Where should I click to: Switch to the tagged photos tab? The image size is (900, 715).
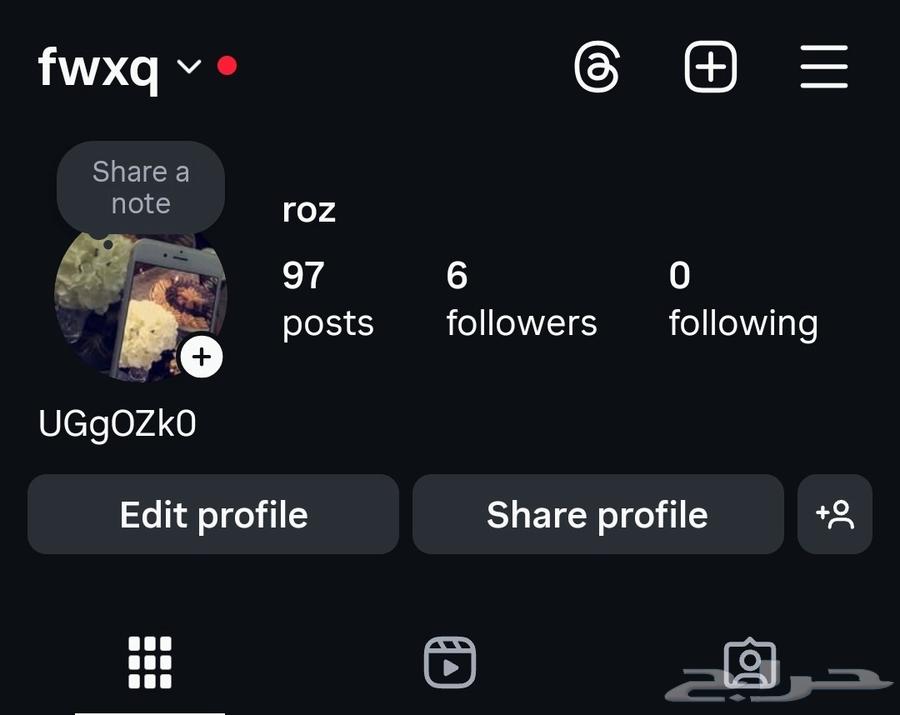point(748,660)
